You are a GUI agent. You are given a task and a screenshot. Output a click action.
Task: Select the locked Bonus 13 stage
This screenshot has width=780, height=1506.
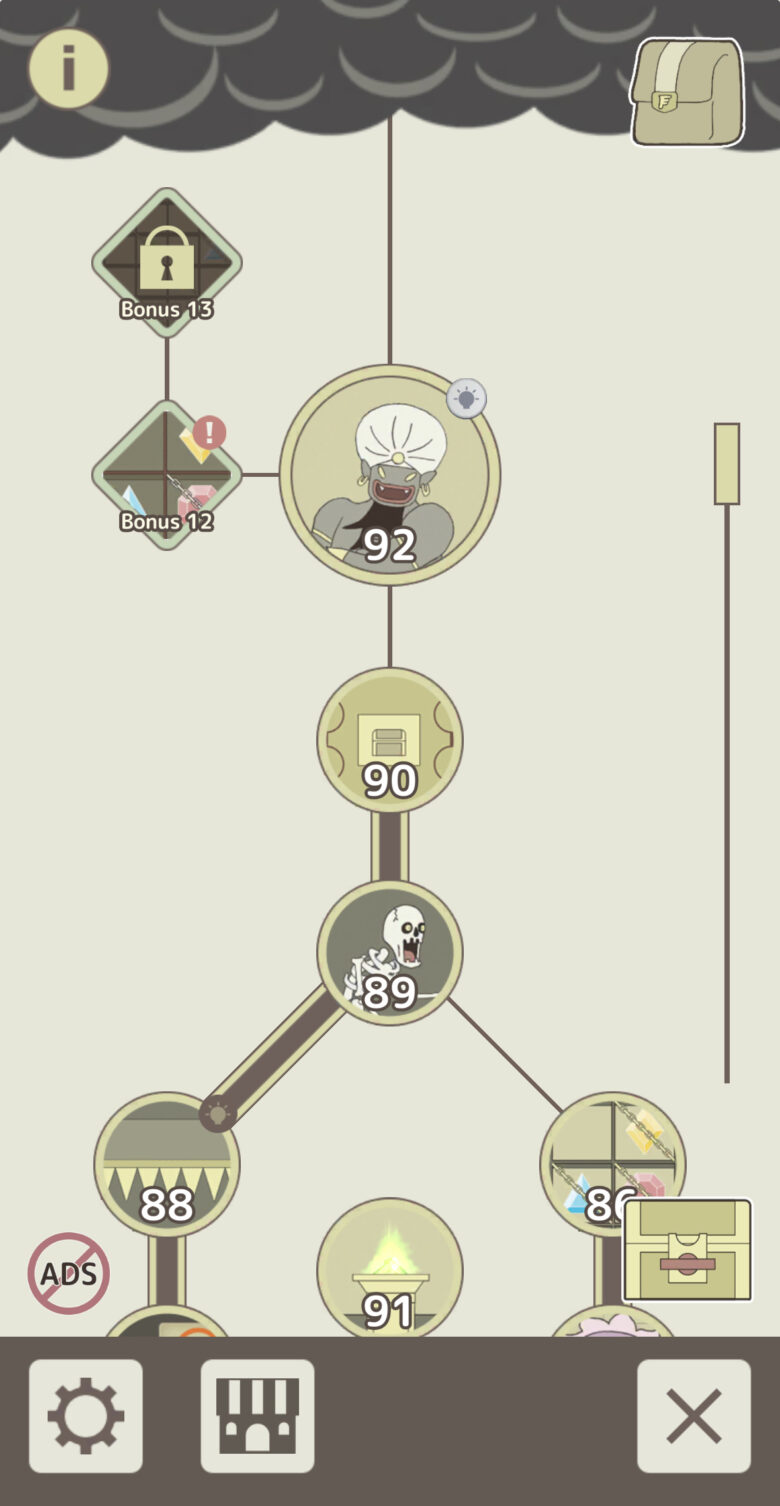pos(167,262)
